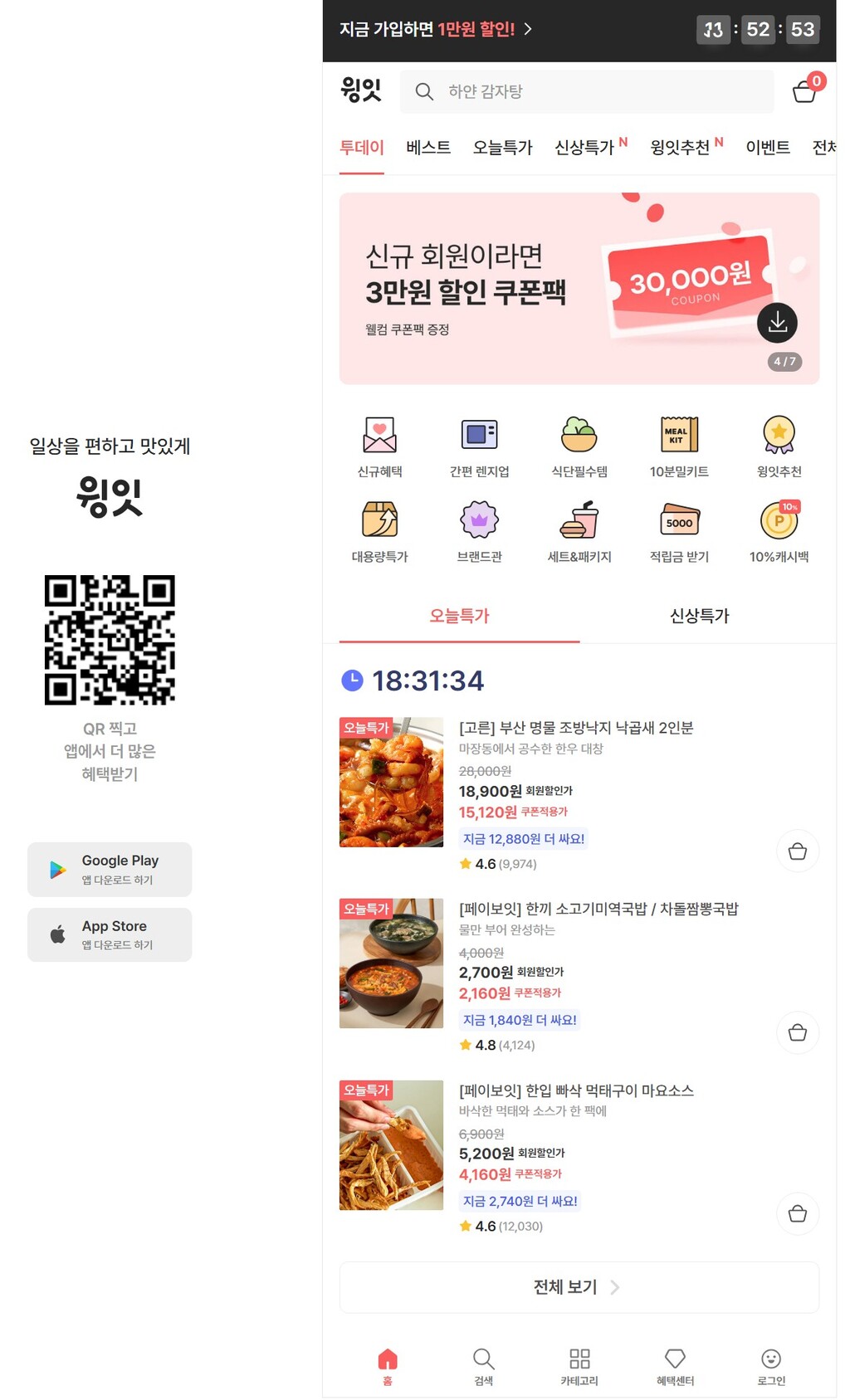Open the 신규혜택 category

(379, 446)
